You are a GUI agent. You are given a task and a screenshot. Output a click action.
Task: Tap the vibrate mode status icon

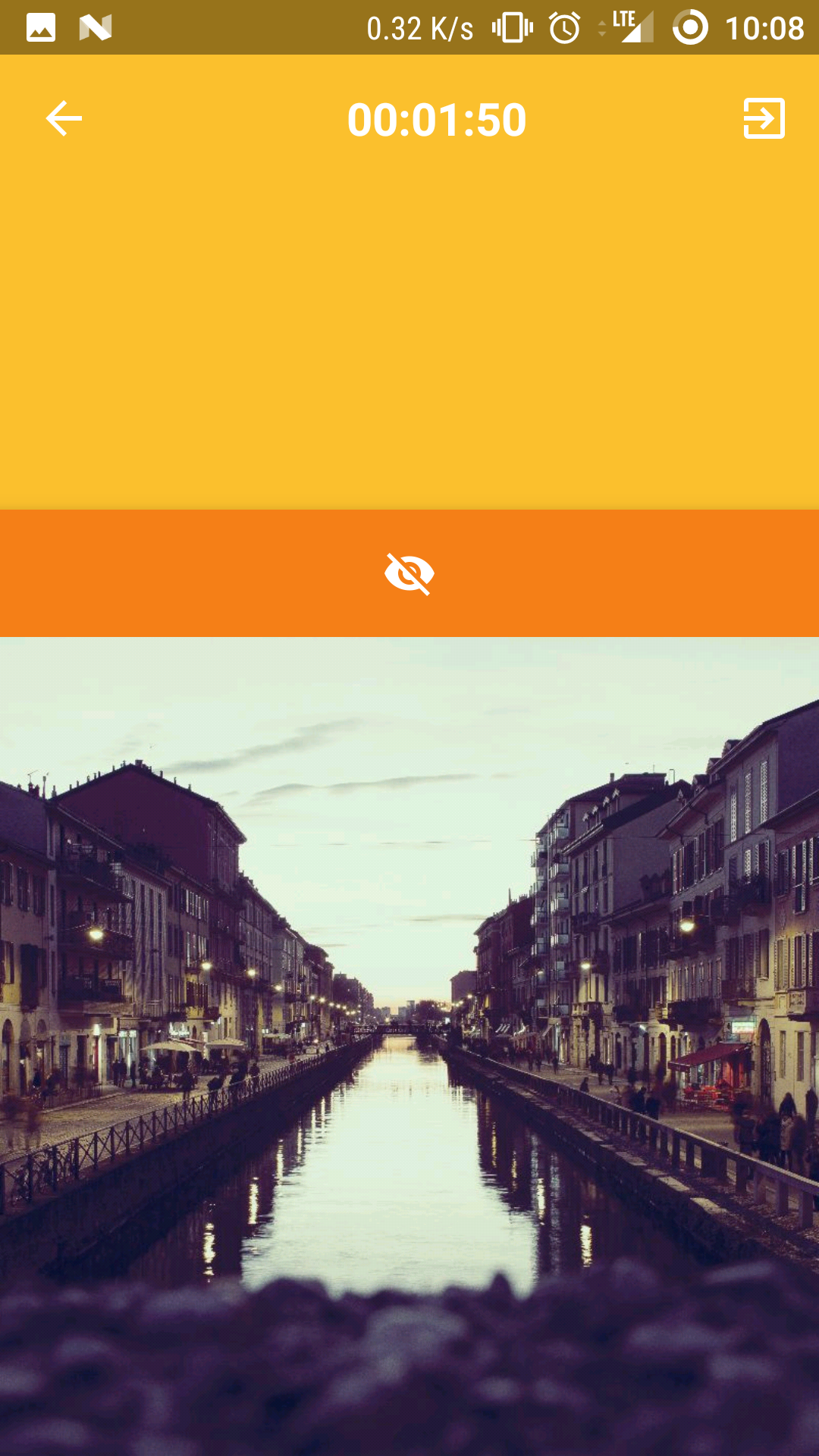[513, 27]
